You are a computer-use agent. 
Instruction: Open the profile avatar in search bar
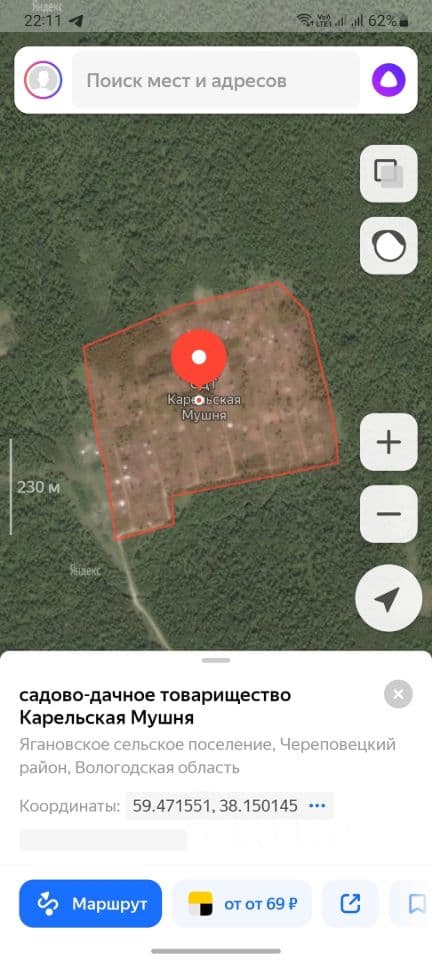[x=43, y=80]
